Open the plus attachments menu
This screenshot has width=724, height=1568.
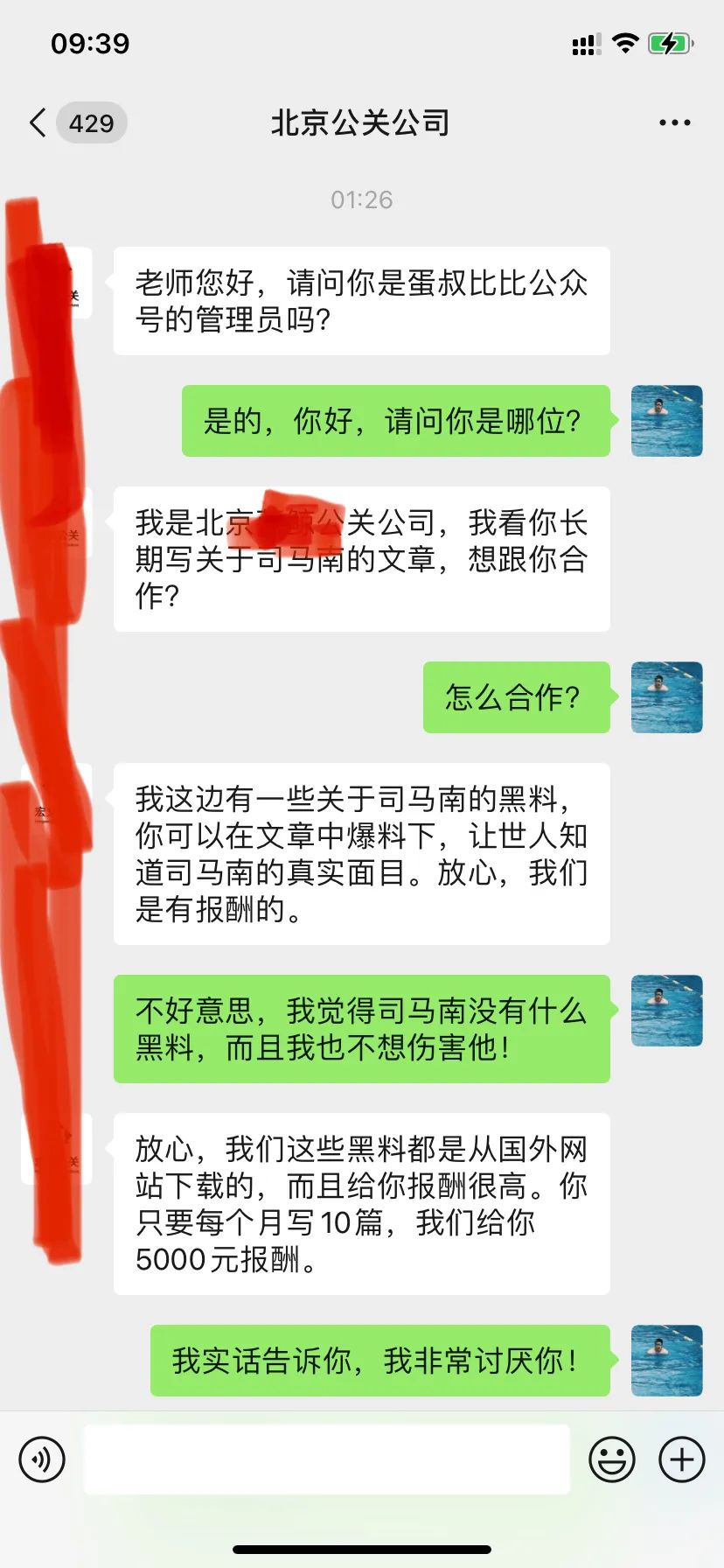tap(682, 1459)
